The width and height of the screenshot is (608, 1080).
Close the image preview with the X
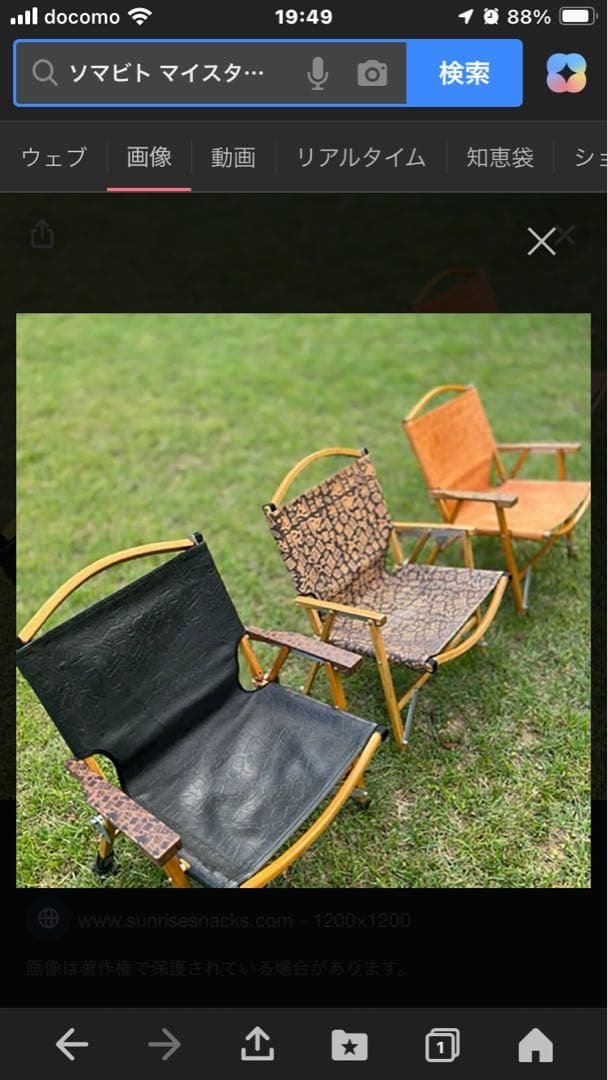coord(541,240)
